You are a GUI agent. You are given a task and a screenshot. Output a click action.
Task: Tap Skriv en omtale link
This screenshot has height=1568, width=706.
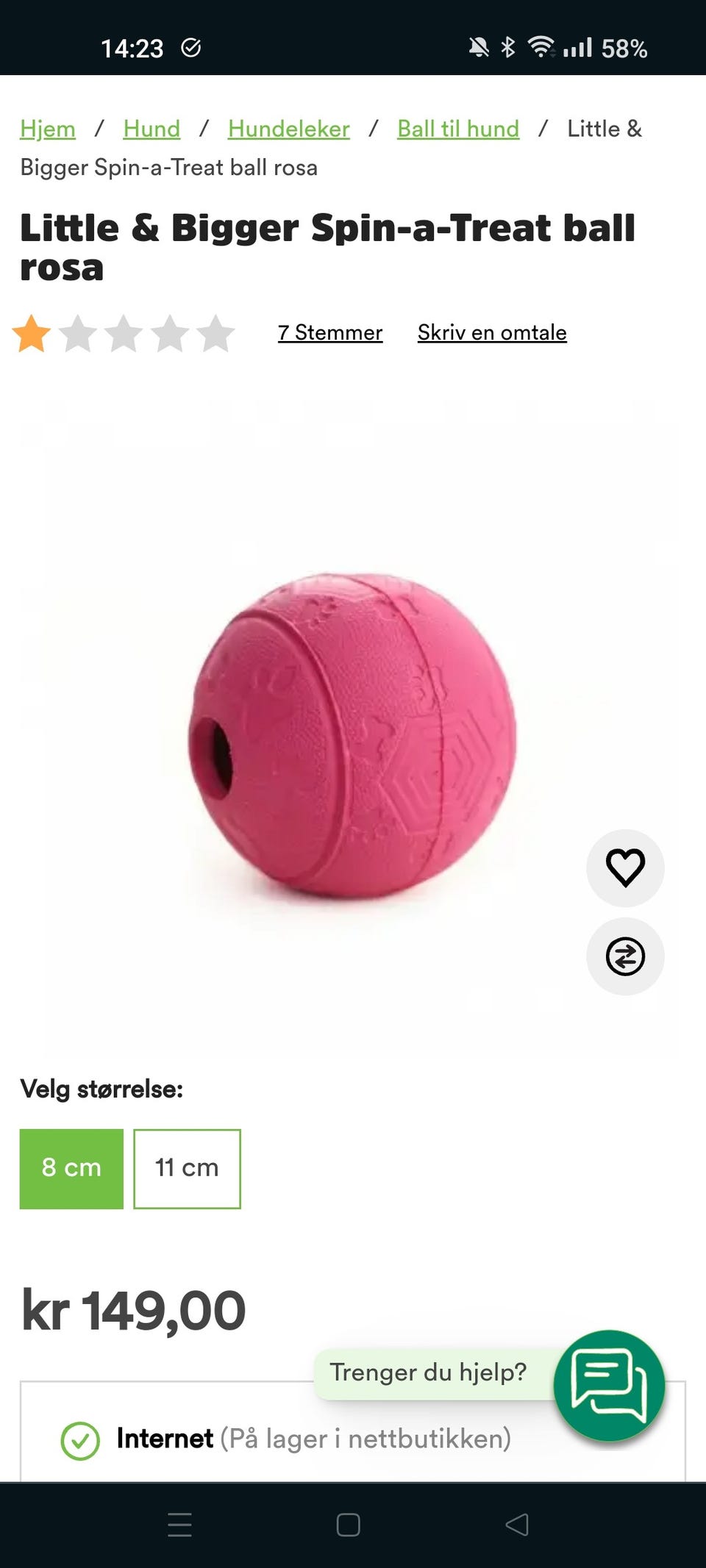pos(492,332)
